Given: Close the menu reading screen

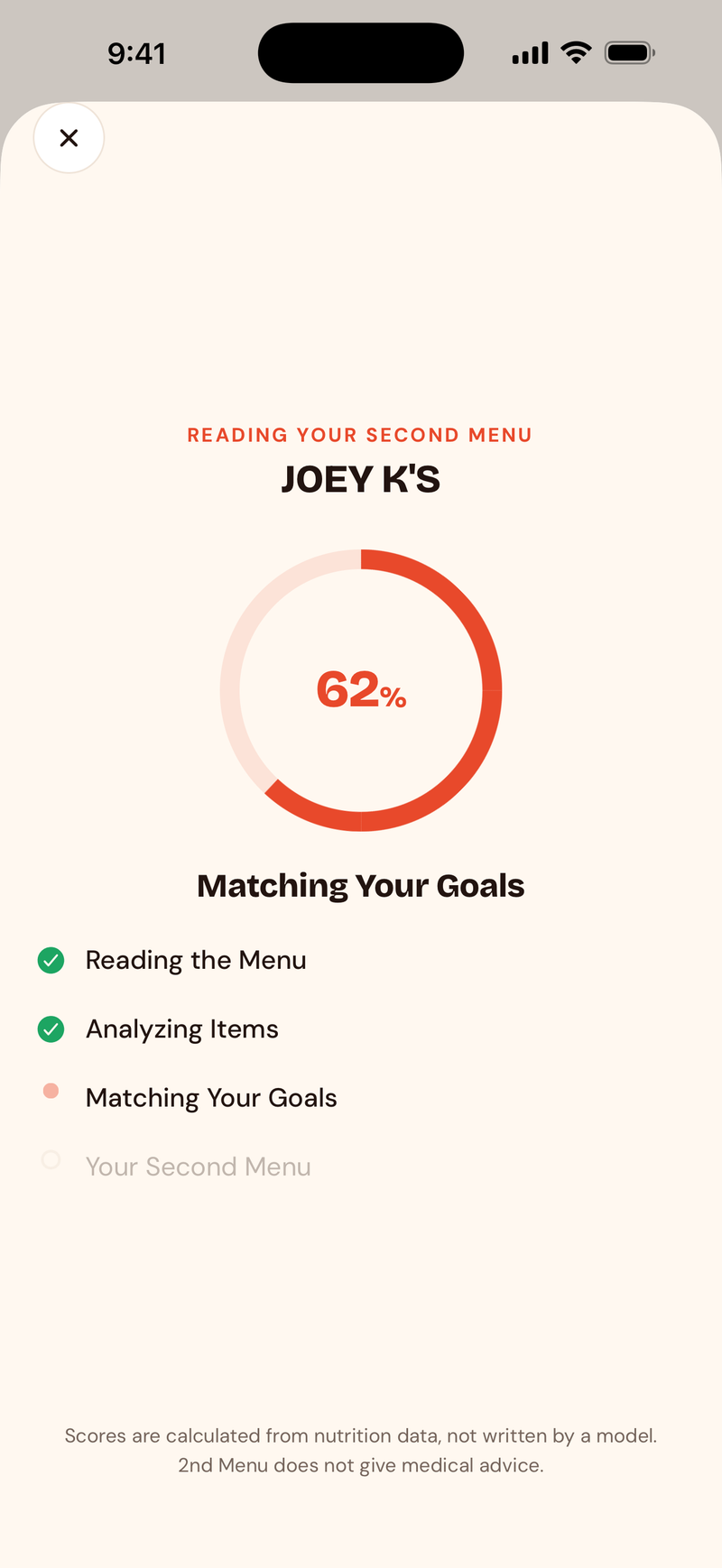Looking at the screenshot, I should (69, 138).
